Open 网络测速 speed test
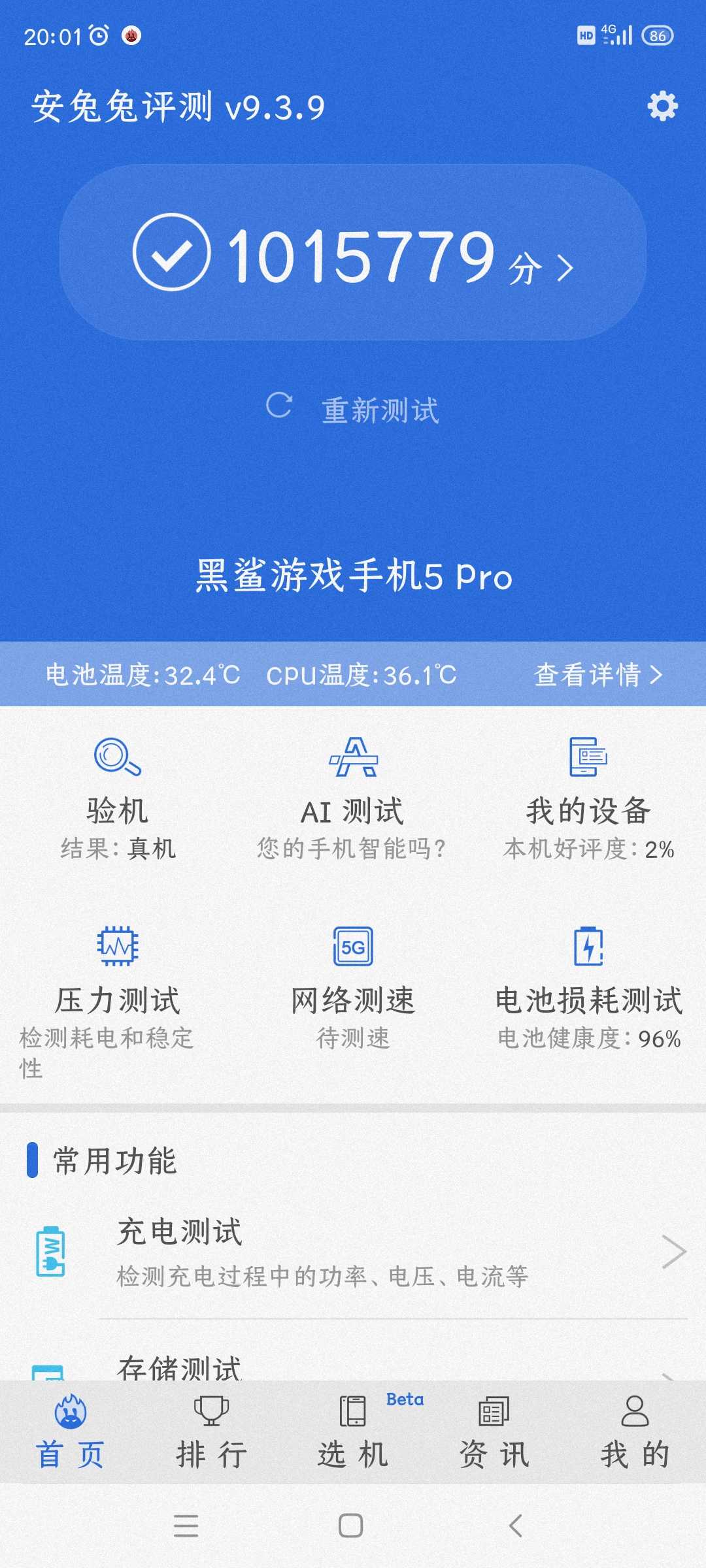The width and height of the screenshot is (706, 1568). 353,987
